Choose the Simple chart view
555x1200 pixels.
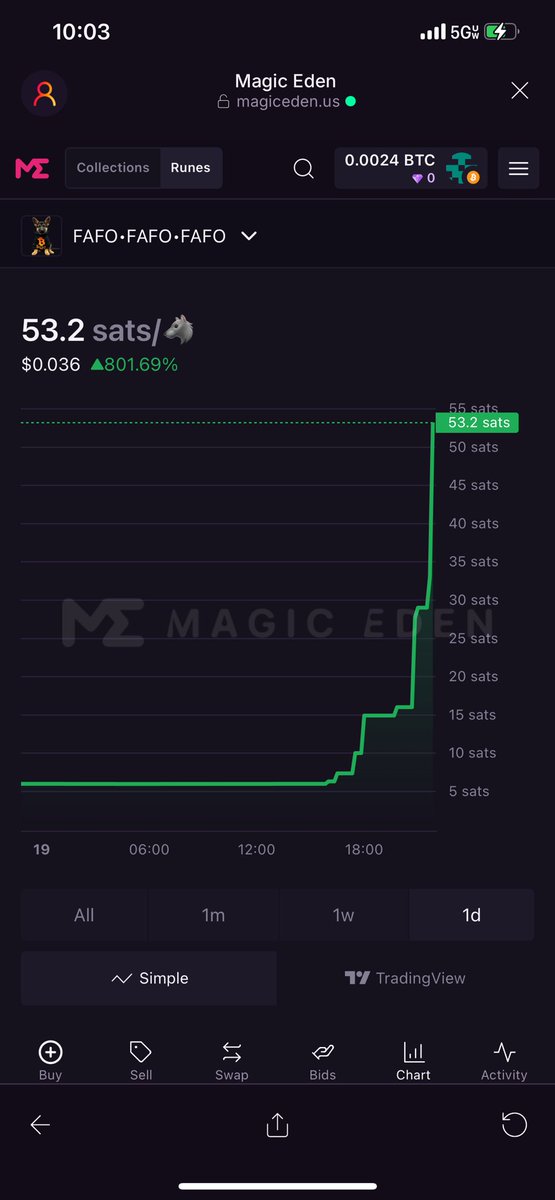coord(149,978)
